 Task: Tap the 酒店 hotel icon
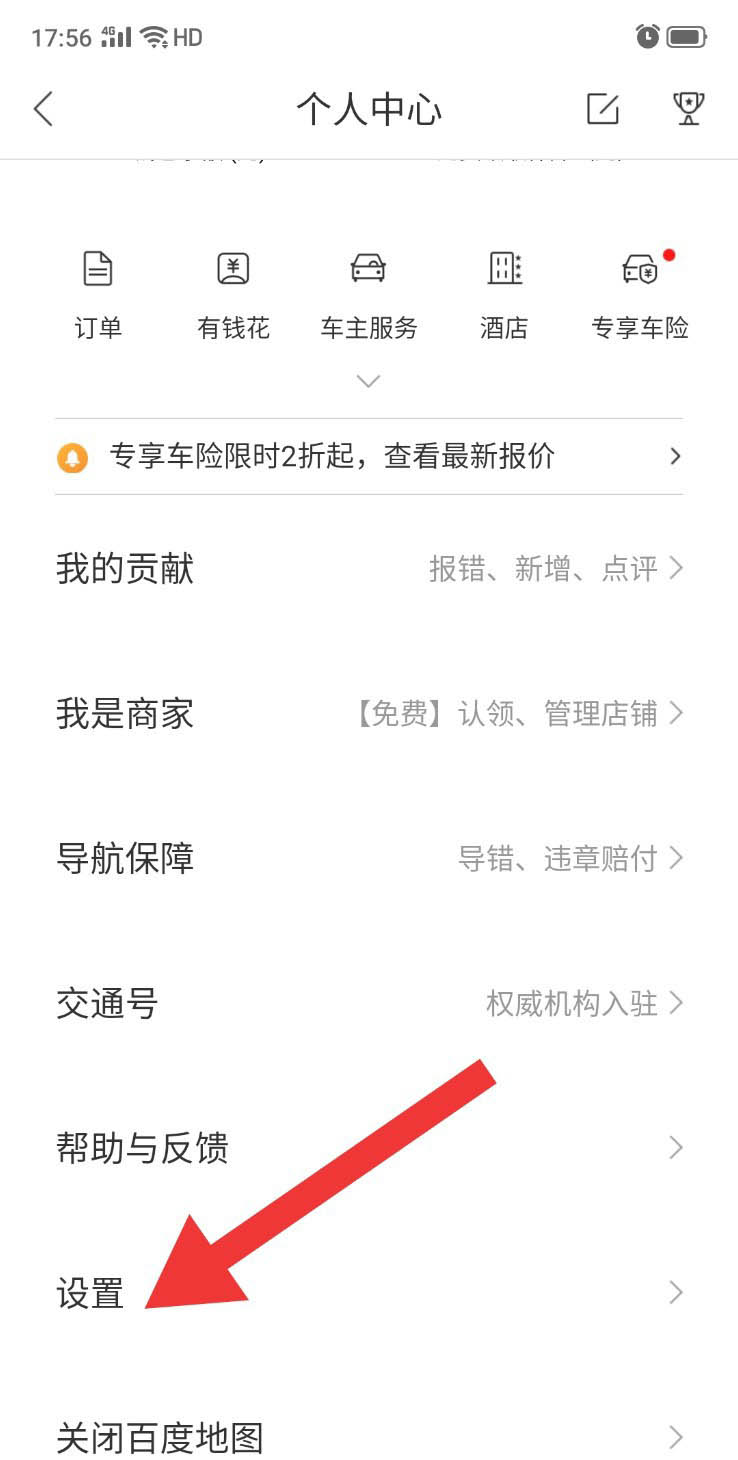coord(504,290)
